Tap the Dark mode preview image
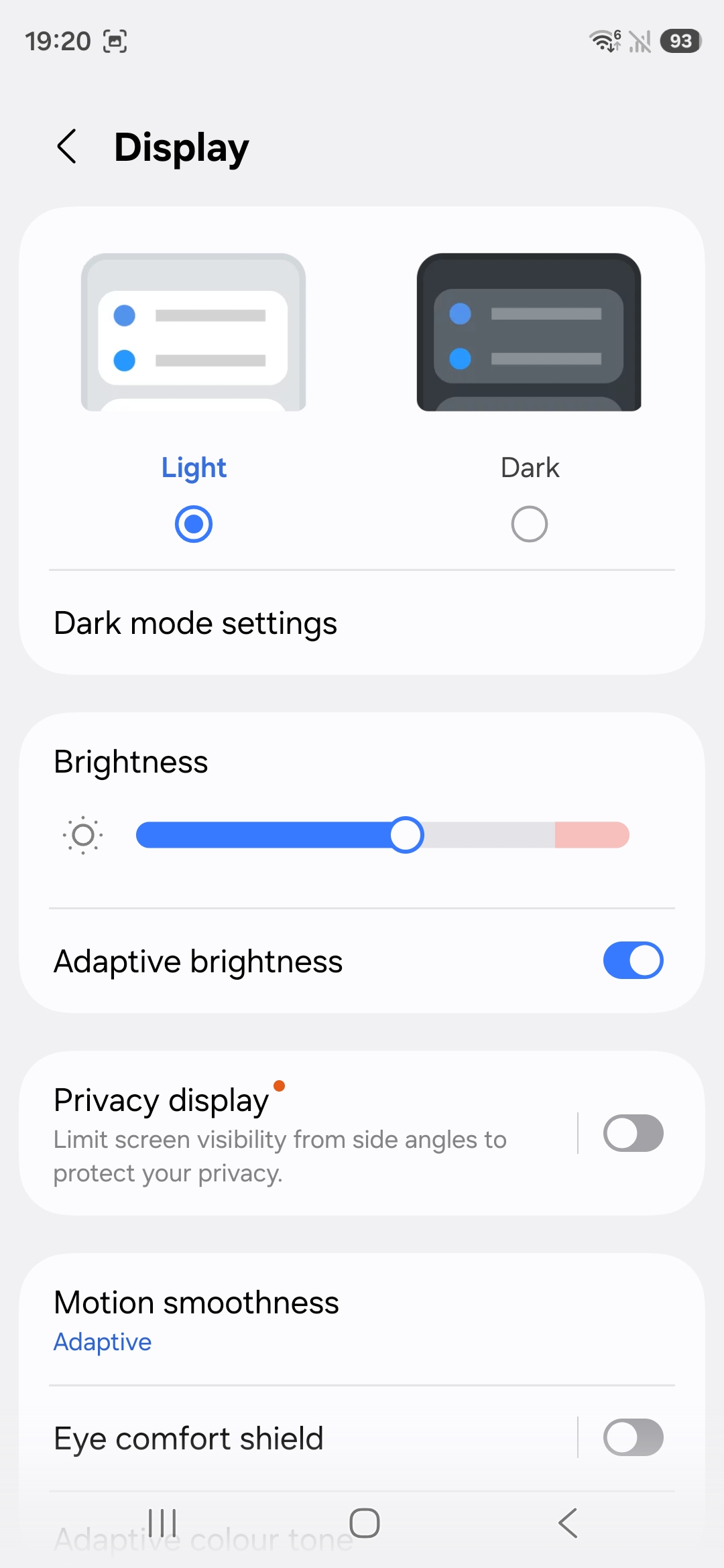 tap(529, 332)
